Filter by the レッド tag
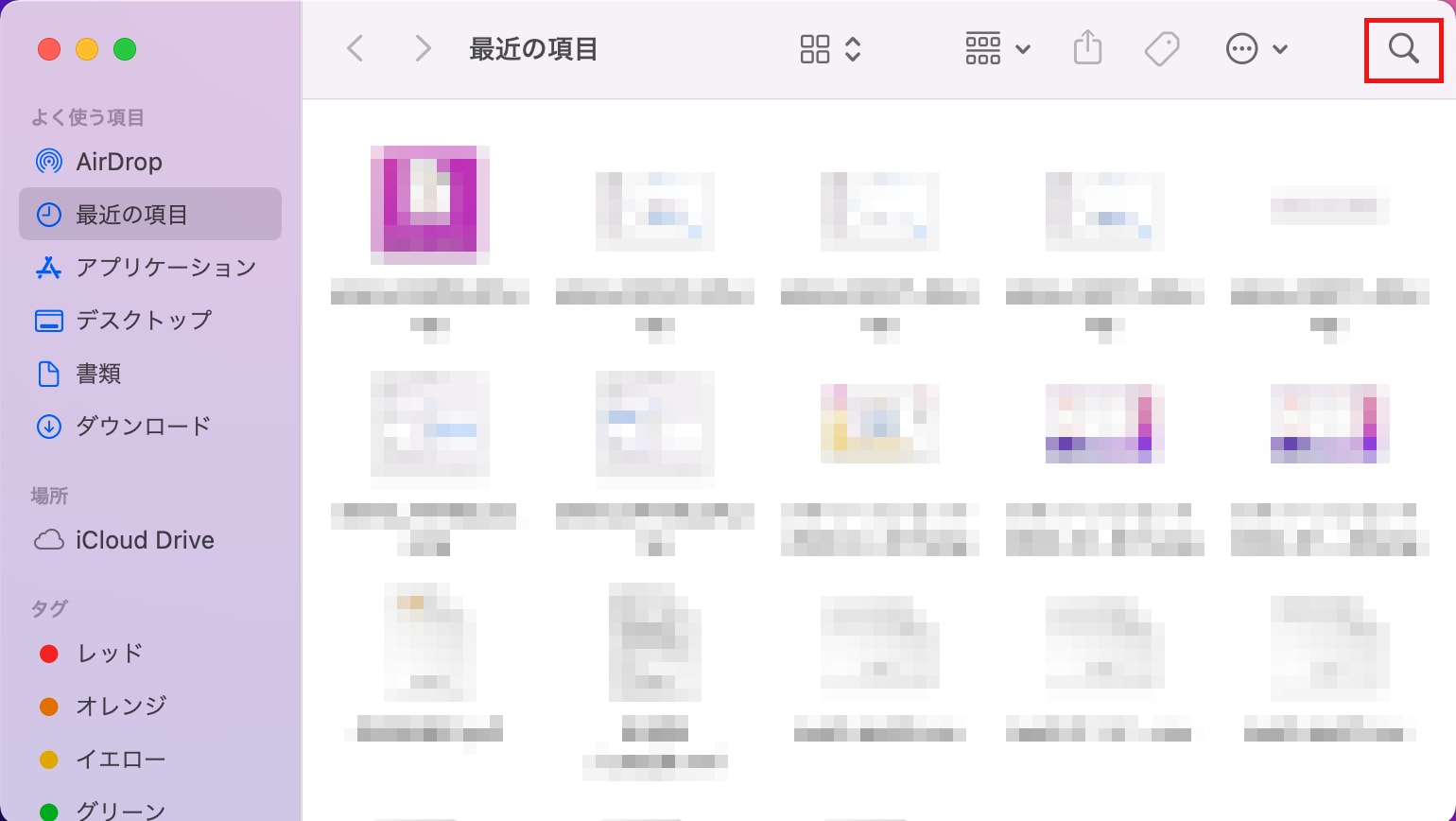Screen dimensions: 1456x821 pyautogui.click(x=110, y=654)
